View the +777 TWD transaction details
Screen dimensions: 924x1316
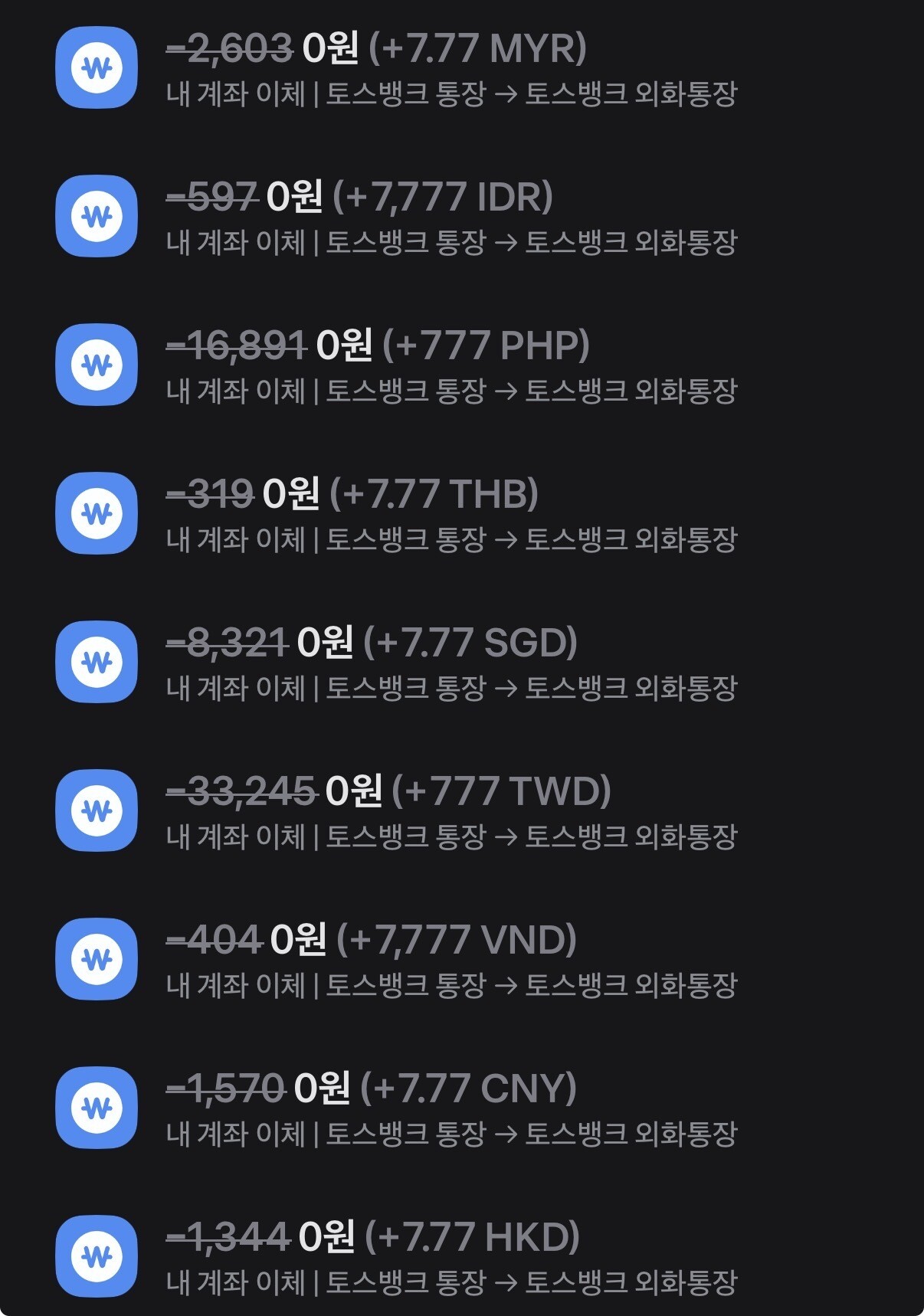coord(462,811)
